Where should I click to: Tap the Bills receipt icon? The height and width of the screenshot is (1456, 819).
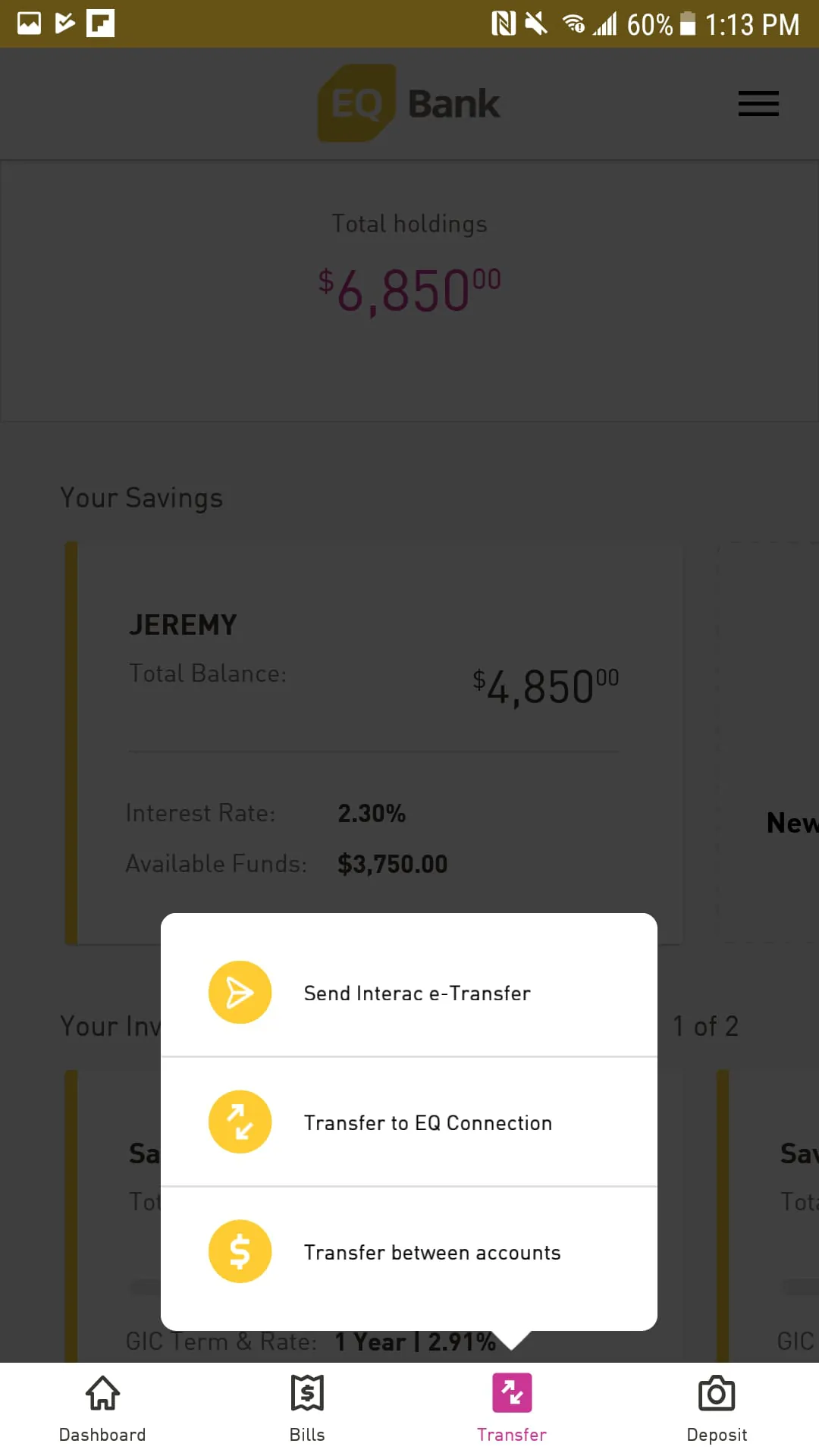point(306,1393)
